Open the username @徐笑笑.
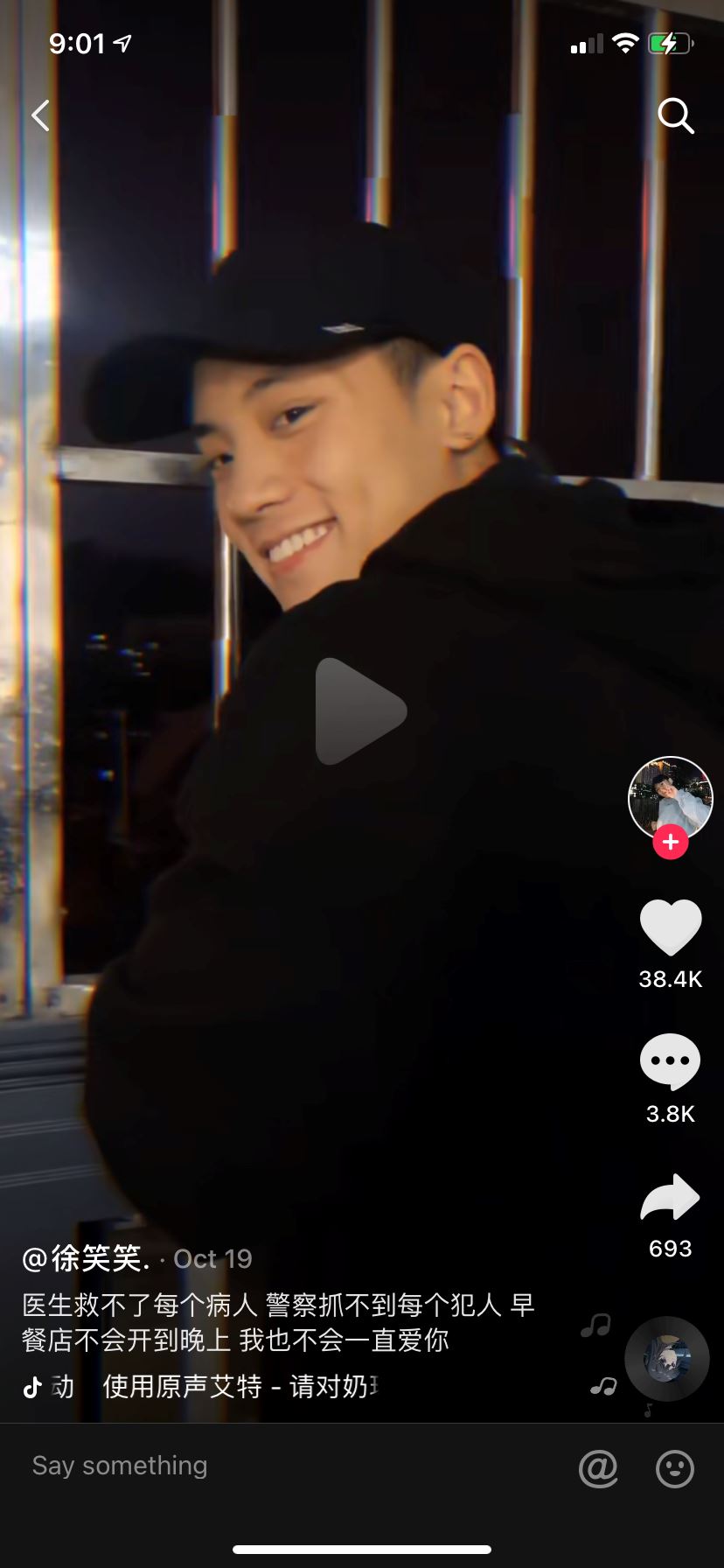 click(x=87, y=1258)
